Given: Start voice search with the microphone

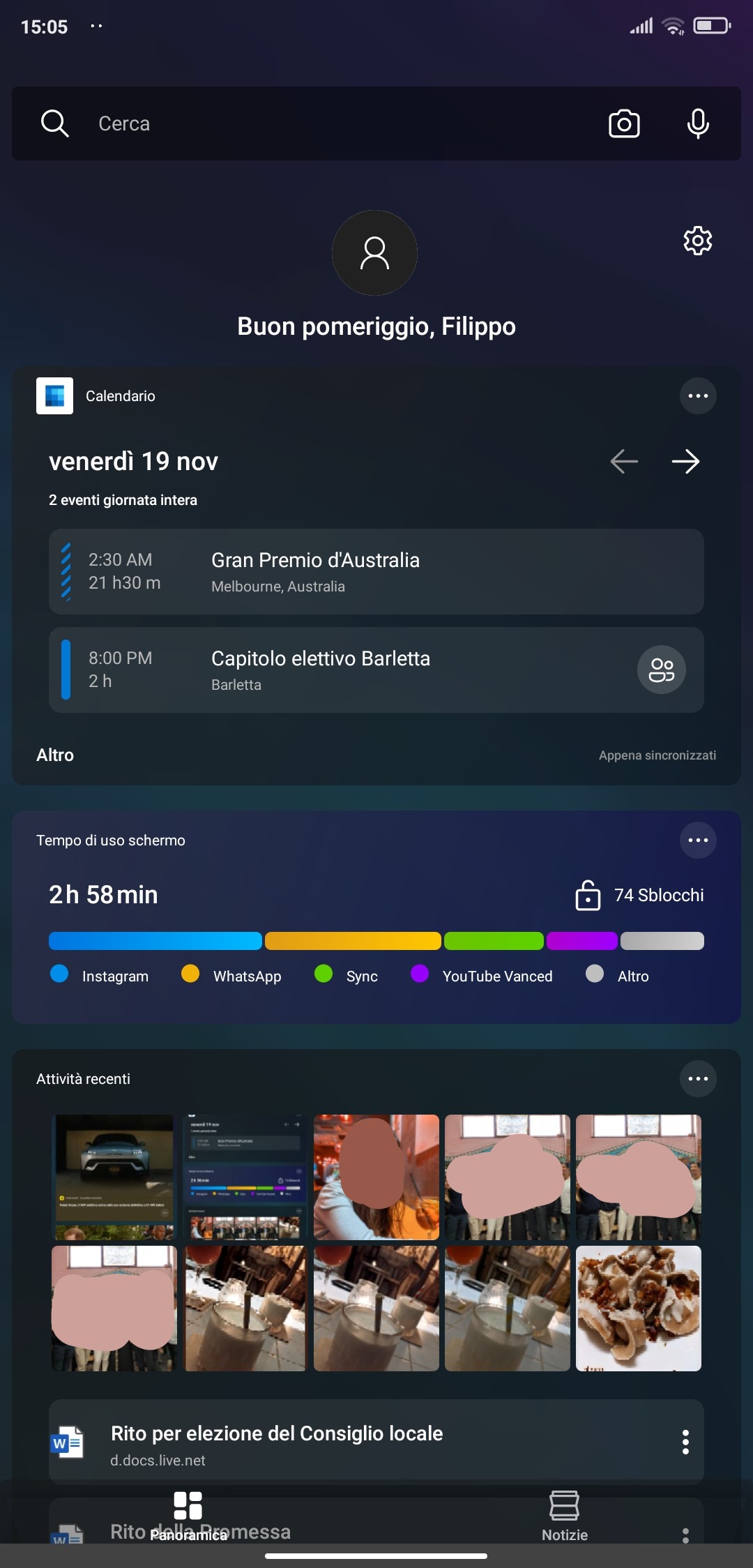Looking at the screenshot, I should [698, 123].
